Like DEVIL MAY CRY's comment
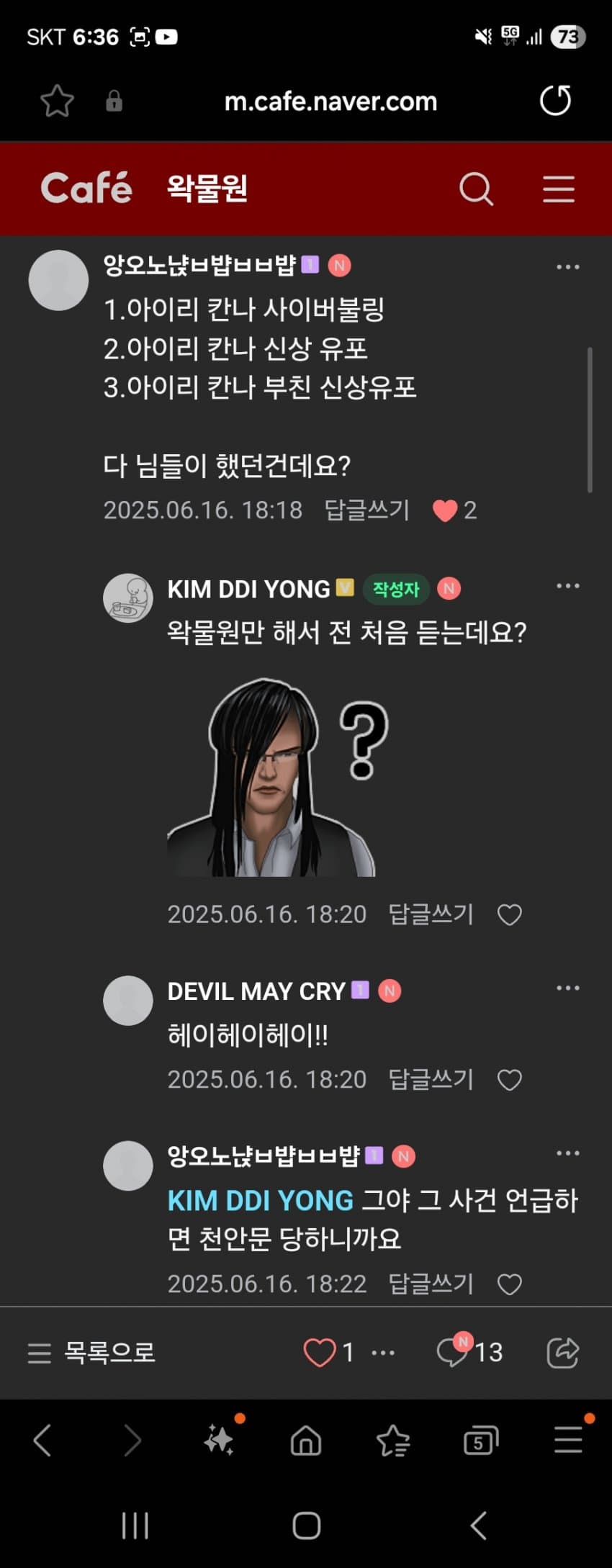 (x=509, y=1080)
